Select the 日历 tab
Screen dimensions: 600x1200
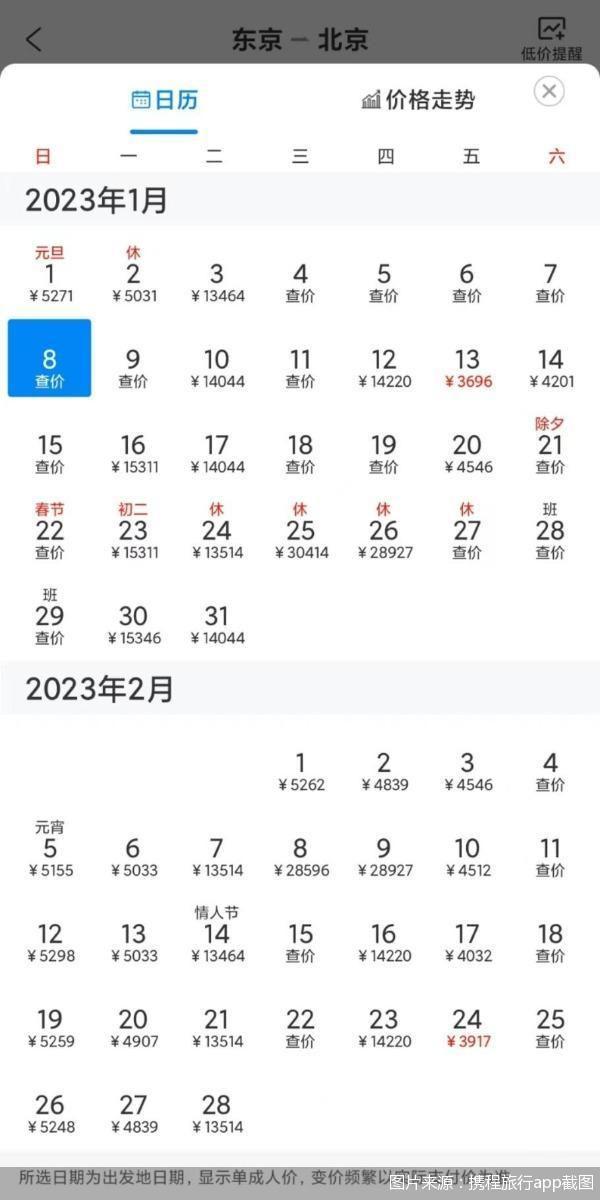[x=164, y=99]
